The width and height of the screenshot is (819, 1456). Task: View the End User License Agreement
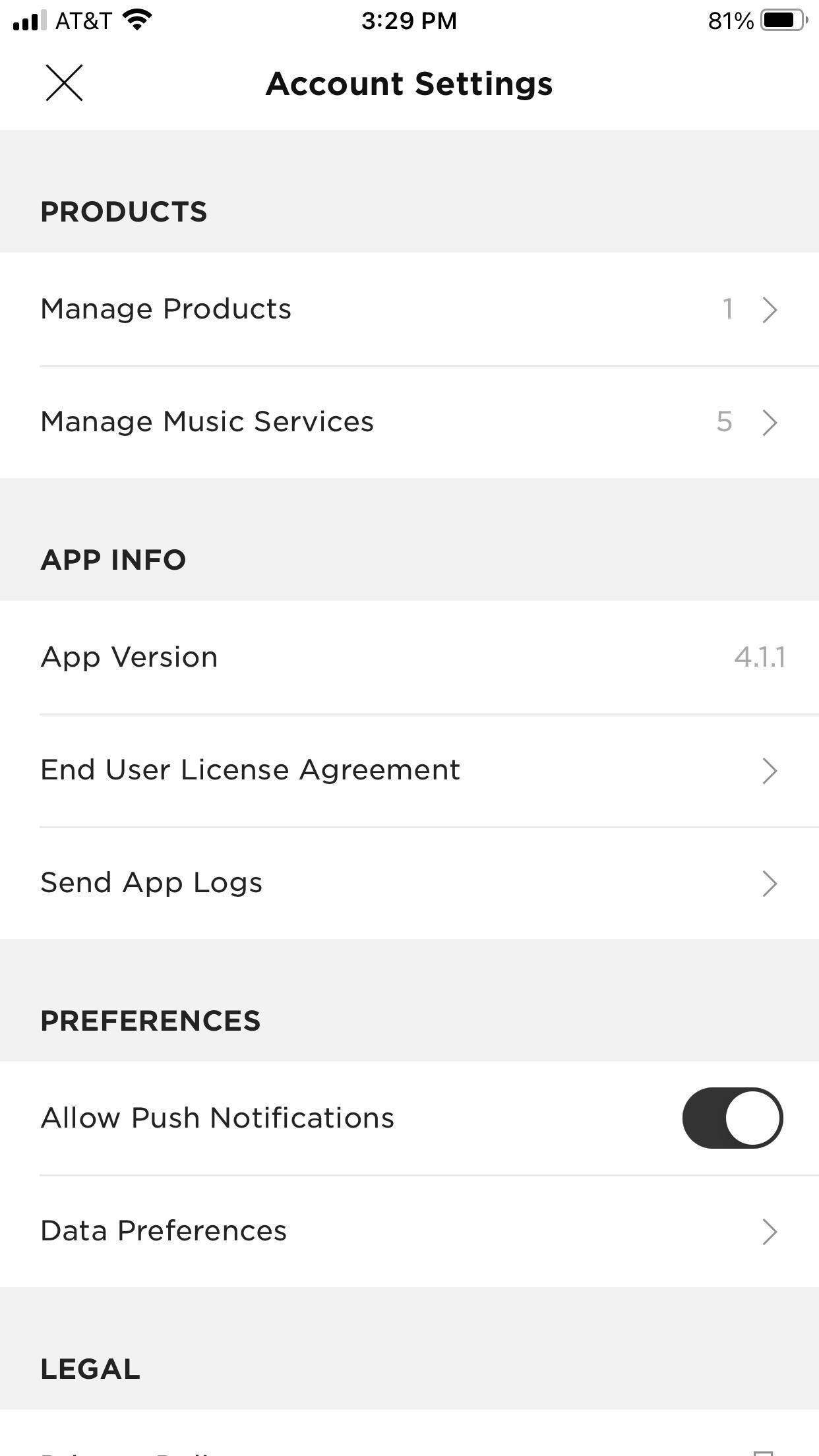click(x=409, y=770)
